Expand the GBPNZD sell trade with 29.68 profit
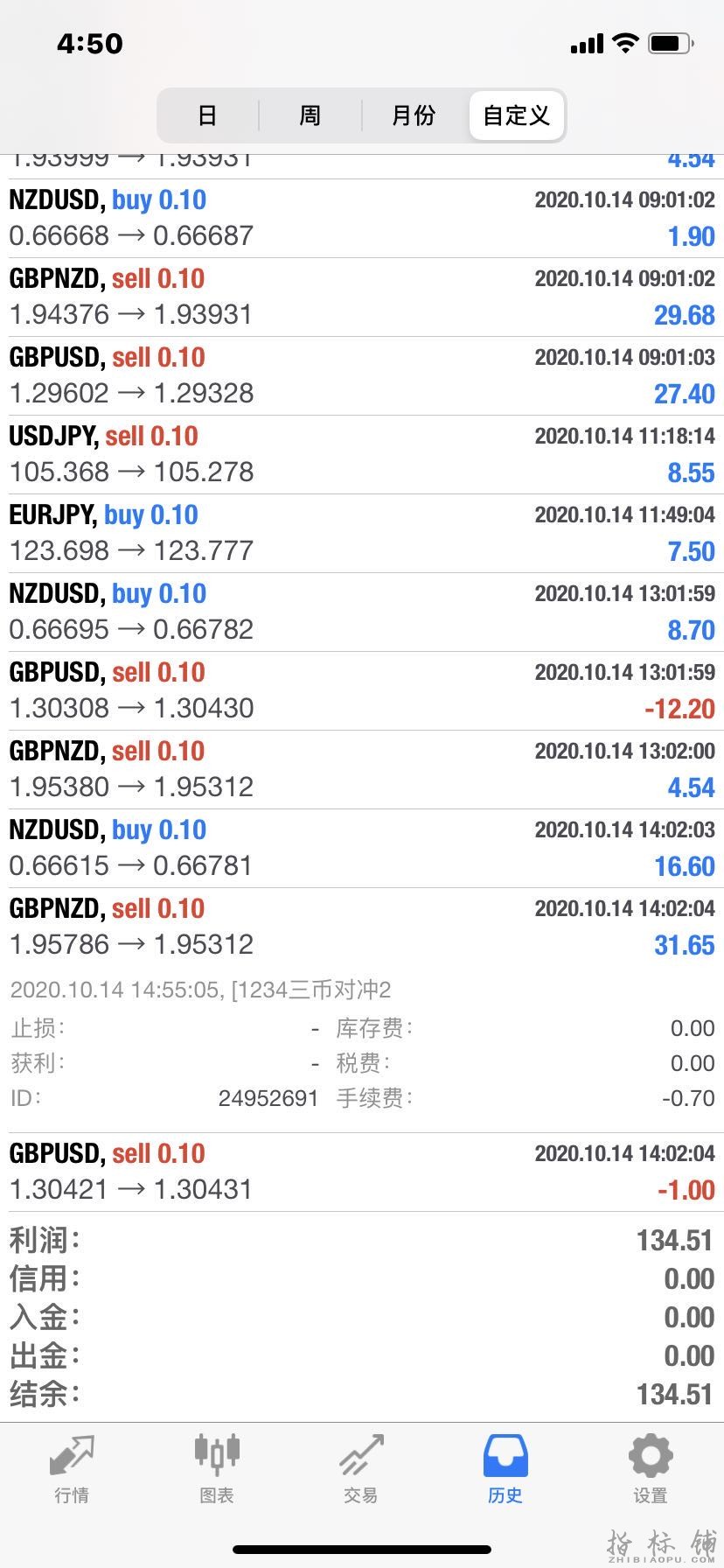724x1568 pixels. click(362, 297)
